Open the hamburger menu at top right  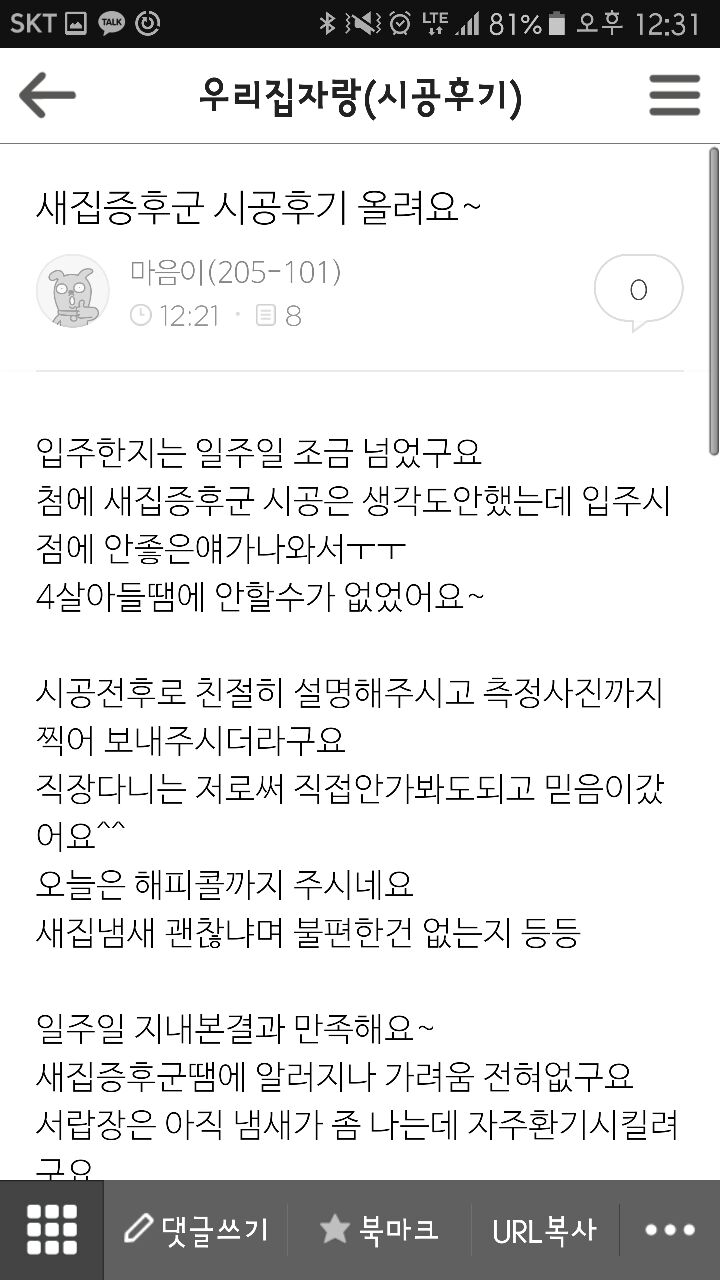(674, 96)
